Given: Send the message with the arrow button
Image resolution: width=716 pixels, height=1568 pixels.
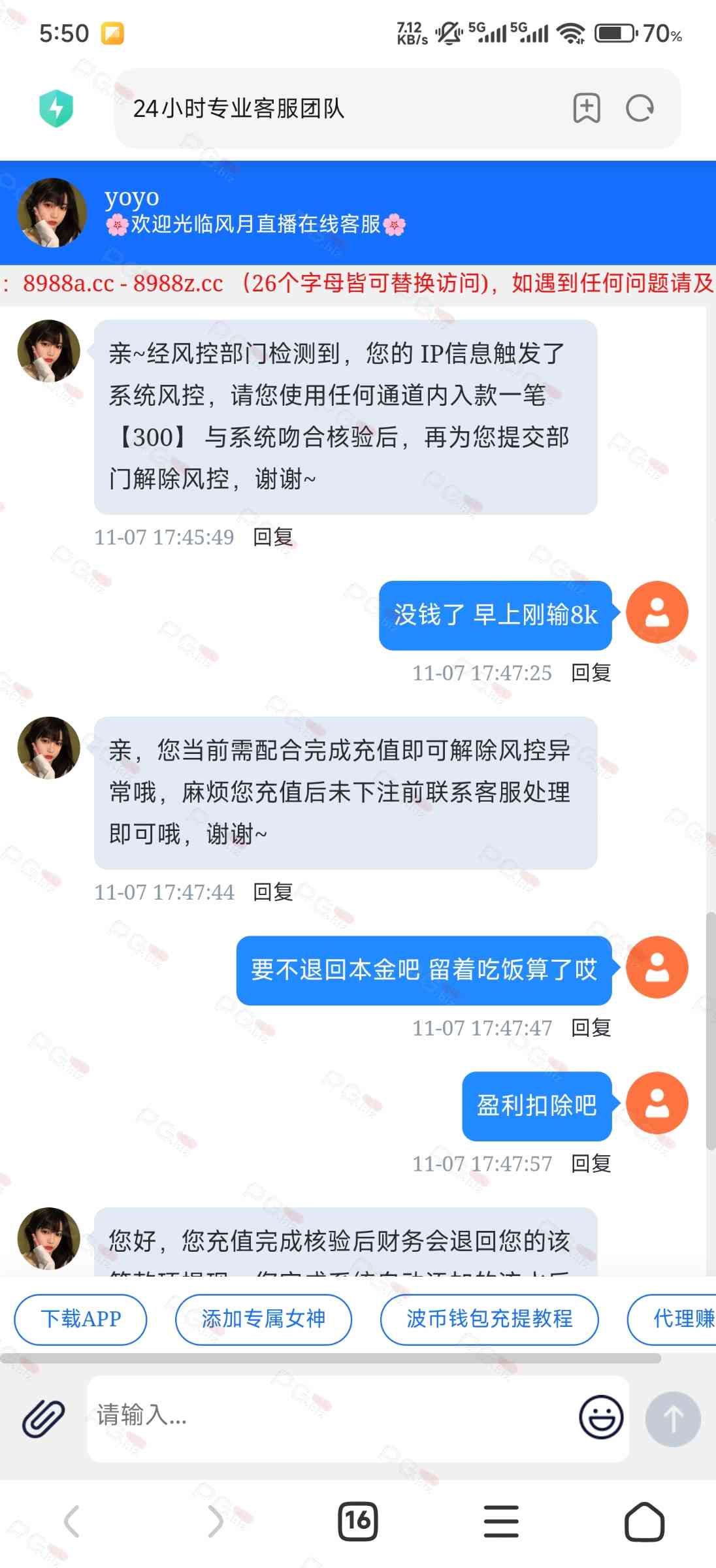Looking at the screenshot, I should coord(673,1418).
